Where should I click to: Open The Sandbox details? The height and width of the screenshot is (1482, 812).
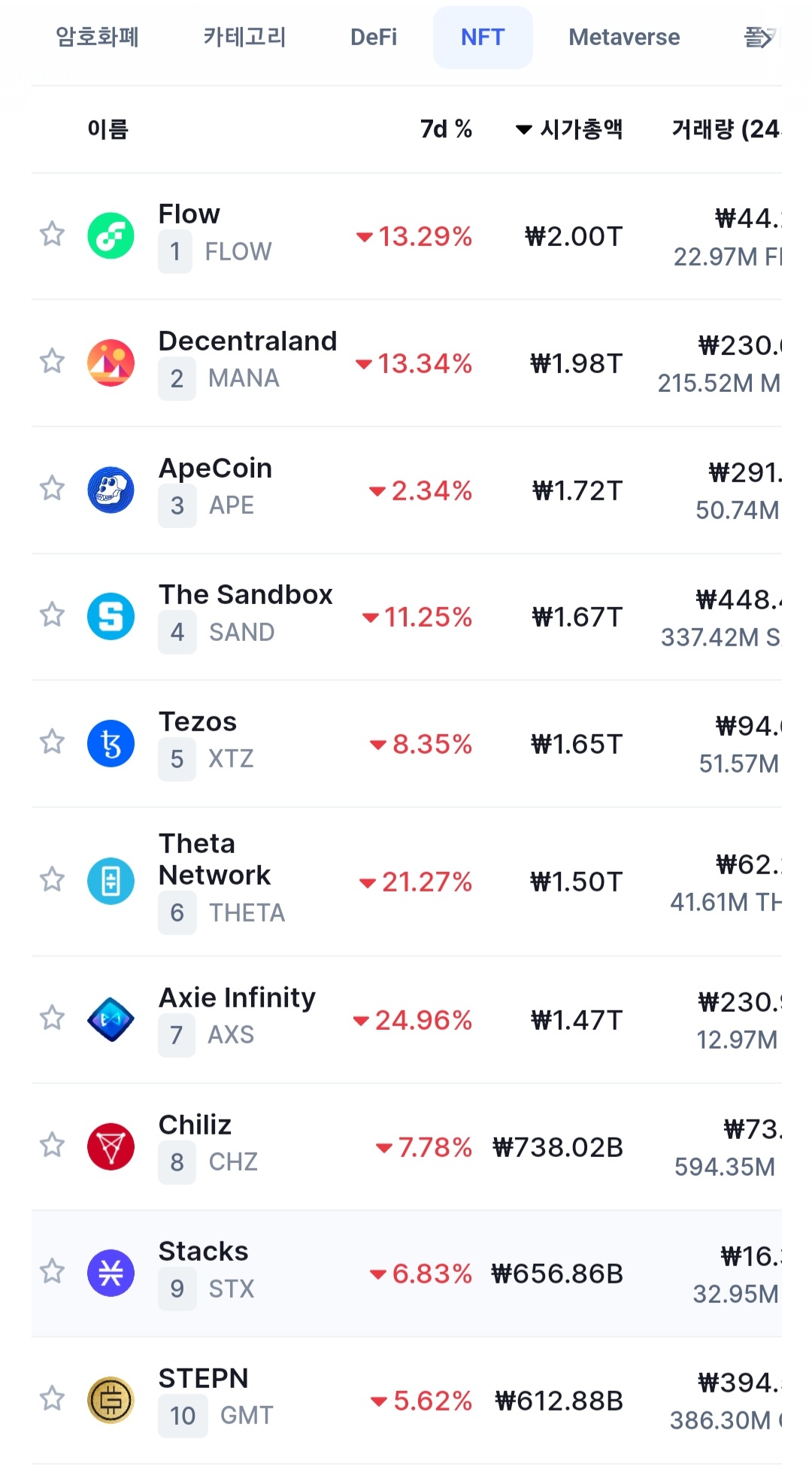pos(407,617)
